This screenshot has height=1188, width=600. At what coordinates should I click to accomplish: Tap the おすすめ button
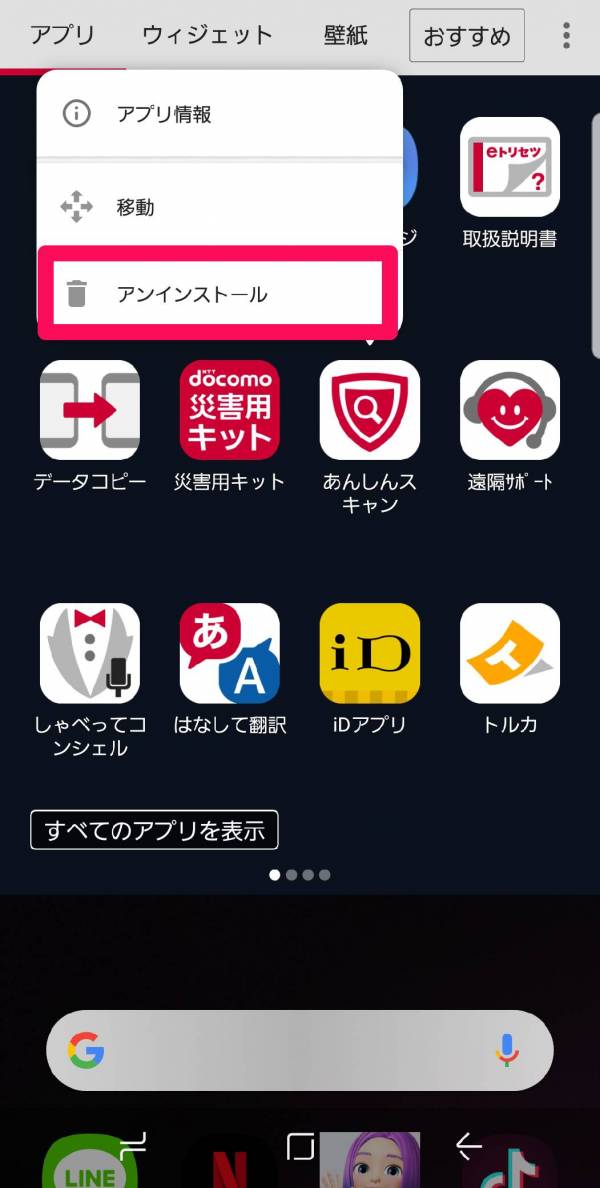(467, 37)
